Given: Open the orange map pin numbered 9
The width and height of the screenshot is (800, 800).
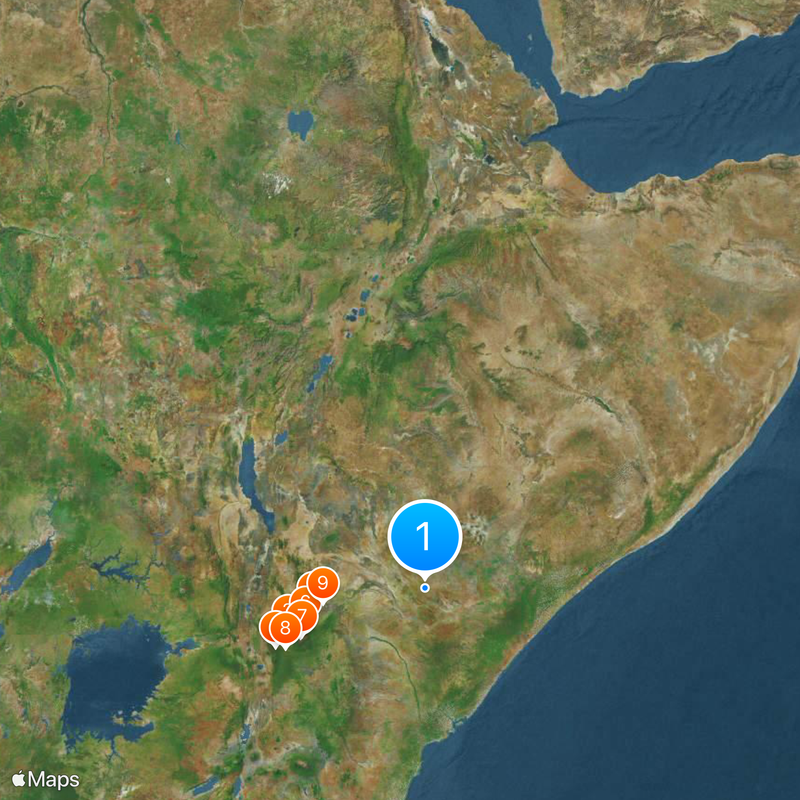Looking at the screenshot, I should coord(323,581).
